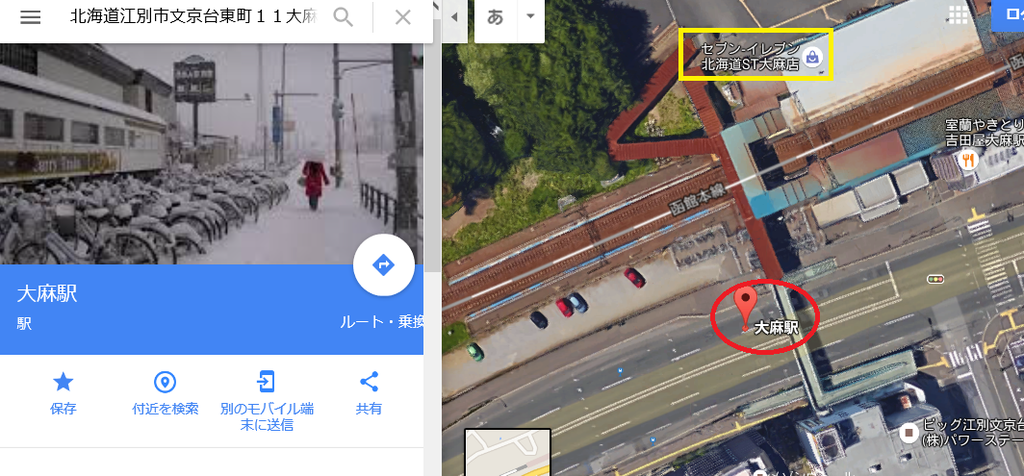
Task: Run search with the magnifier icon
Action: point(343,17)
